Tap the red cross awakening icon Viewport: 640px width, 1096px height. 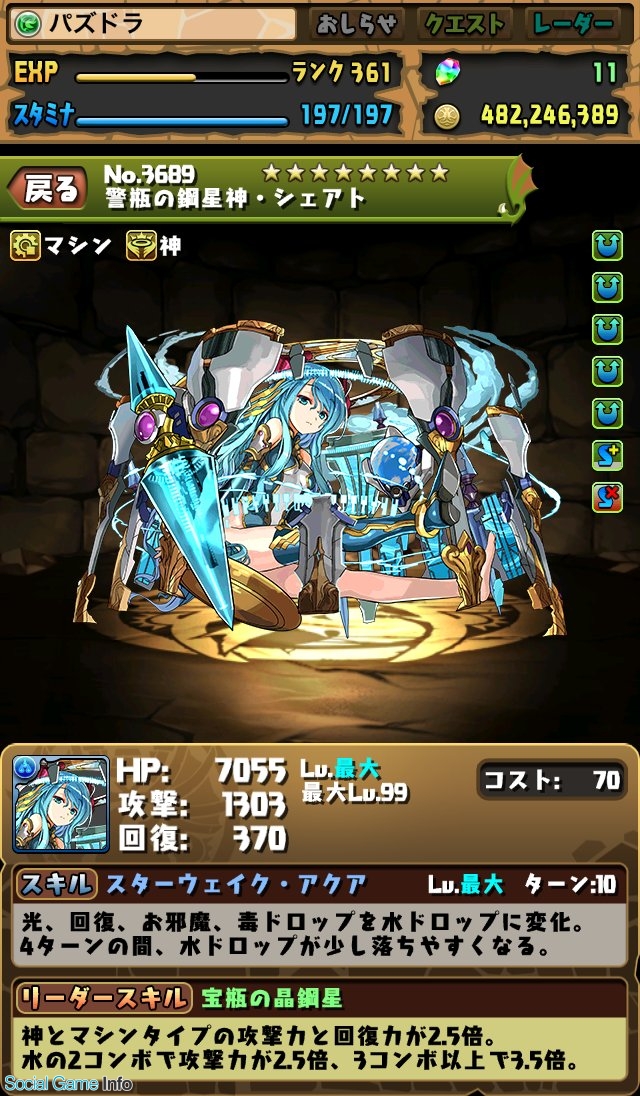coord(607,496)
